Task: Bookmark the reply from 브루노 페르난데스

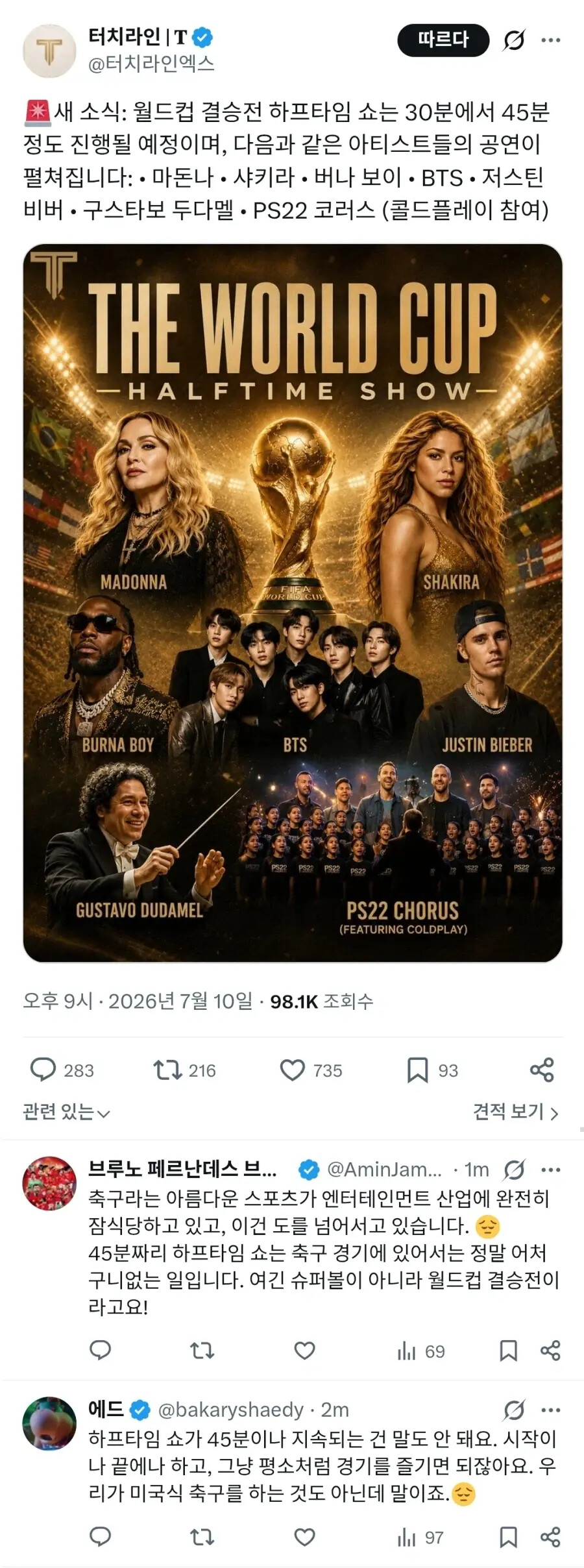Action: 508,1351
